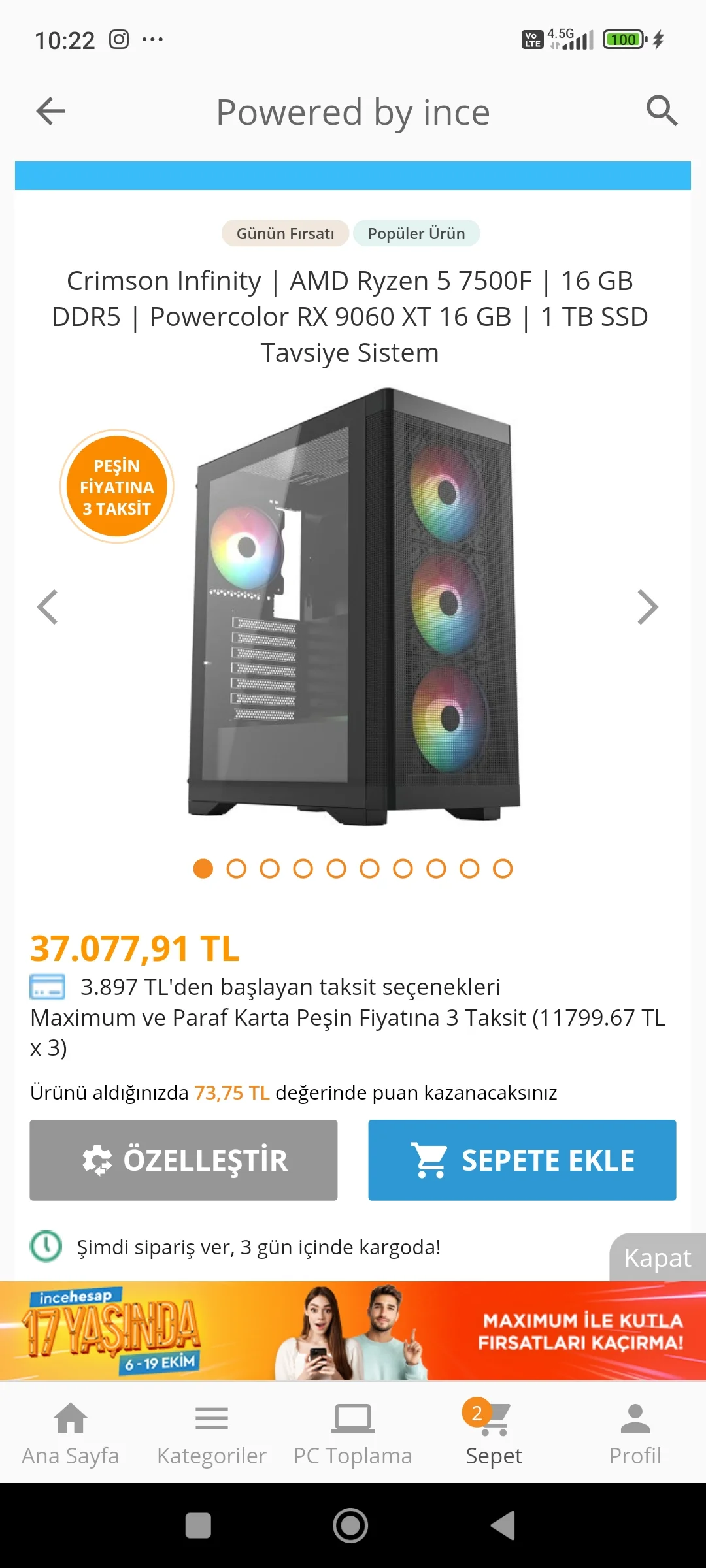Open the incehesap 17 Yaşında banner
This screenshot has height=1568, width=706.
353,1331
